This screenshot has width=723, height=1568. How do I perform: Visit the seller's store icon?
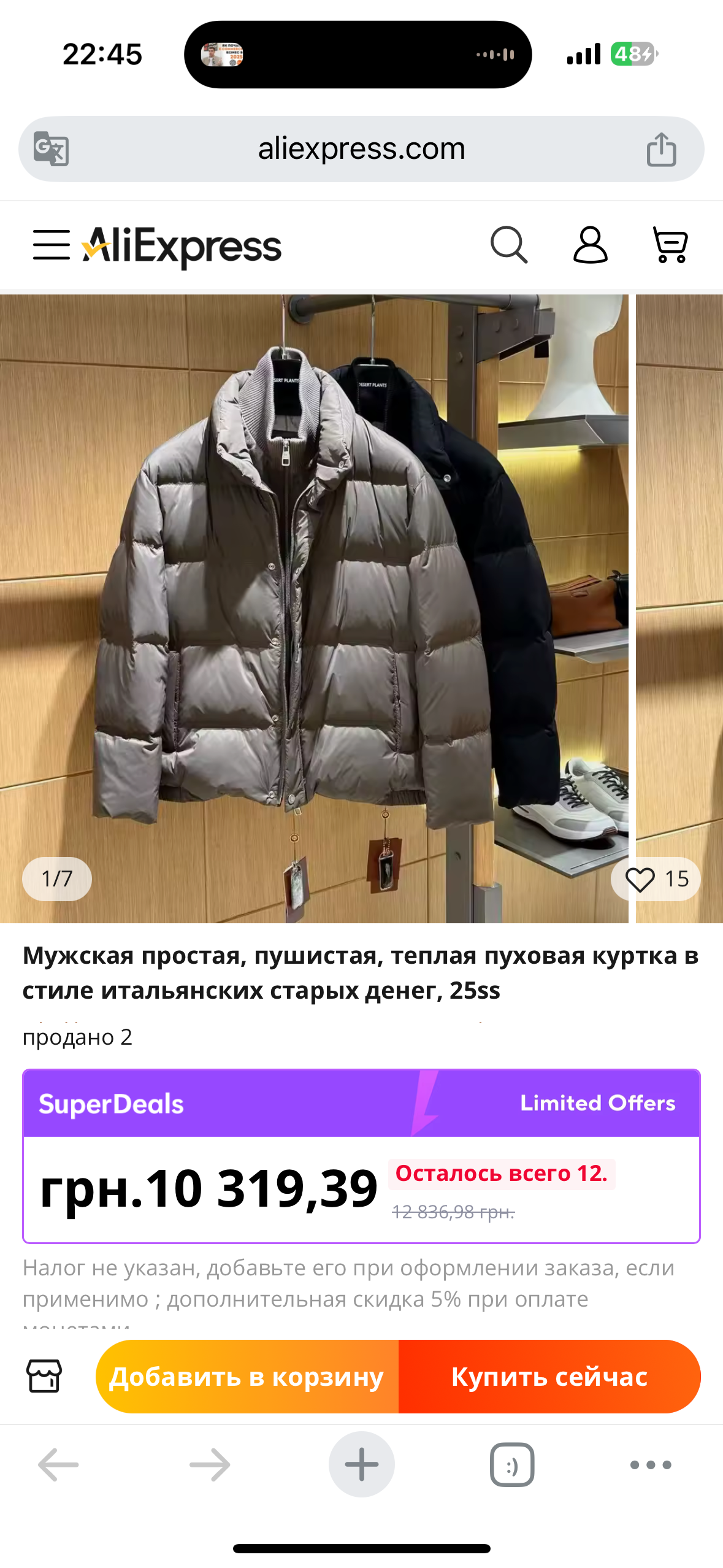click(x=44, y=1376)
